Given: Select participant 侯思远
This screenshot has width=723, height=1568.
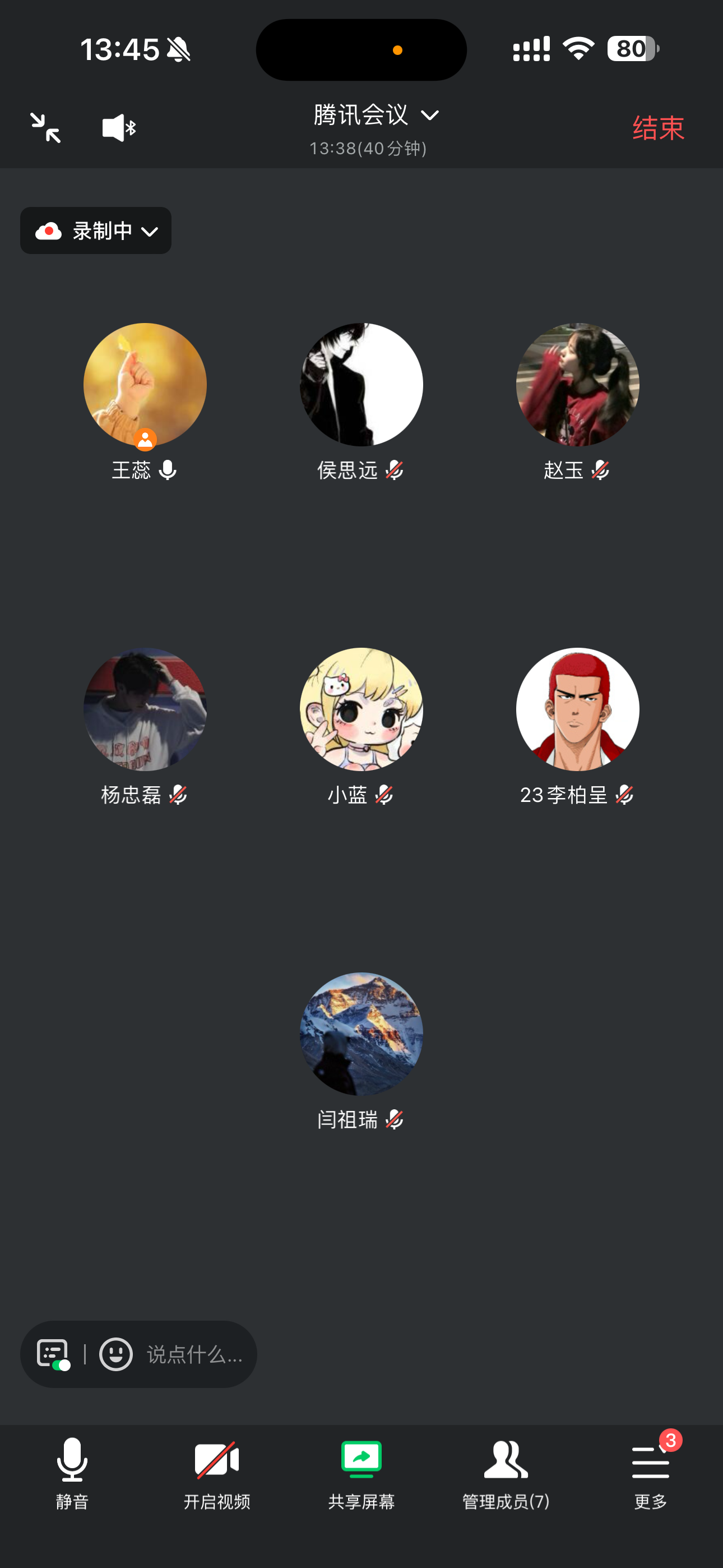Looking at the screenshot, I should click(x=361, y=385).
